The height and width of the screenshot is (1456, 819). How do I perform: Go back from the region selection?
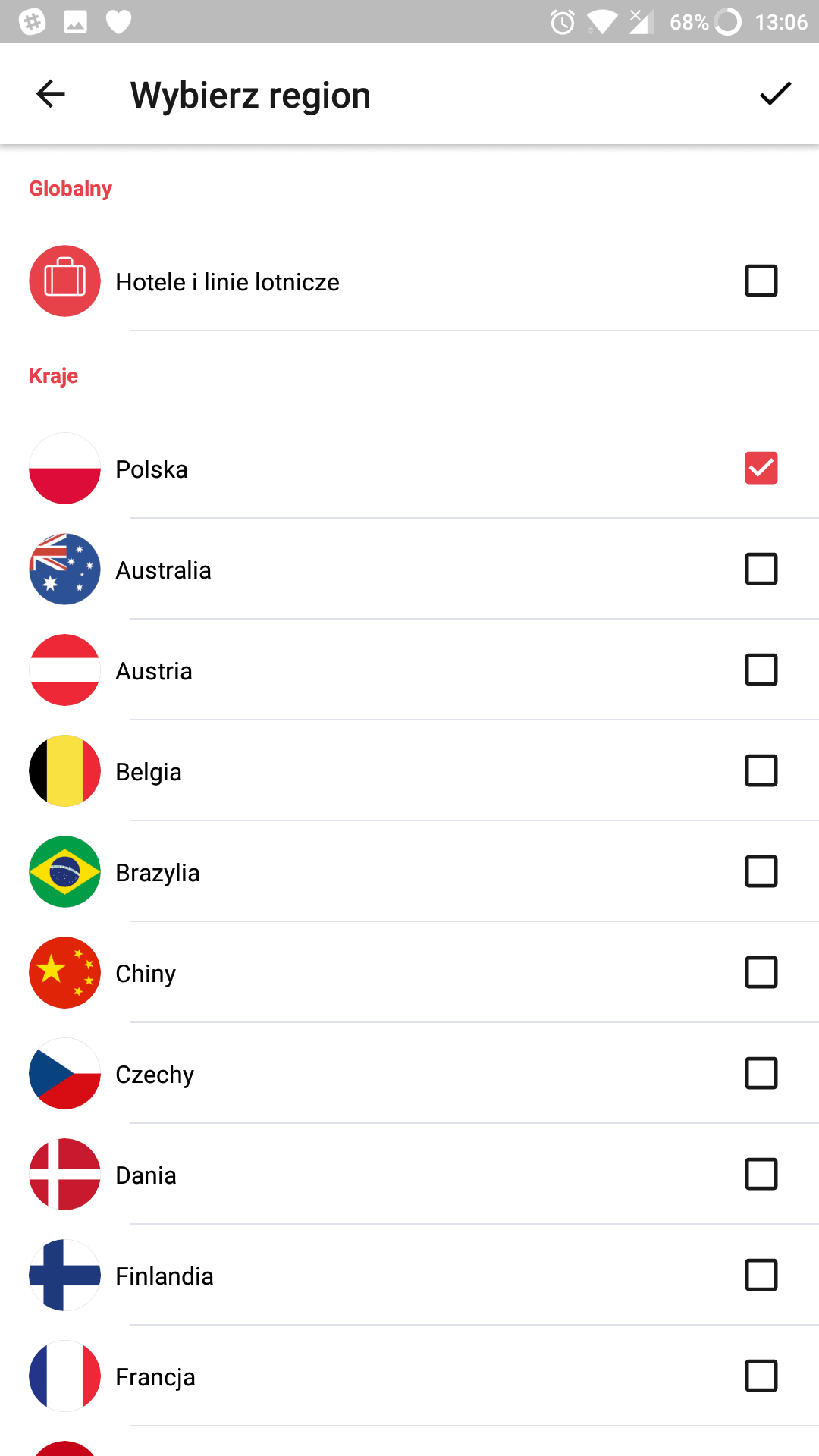click(51, 94)
